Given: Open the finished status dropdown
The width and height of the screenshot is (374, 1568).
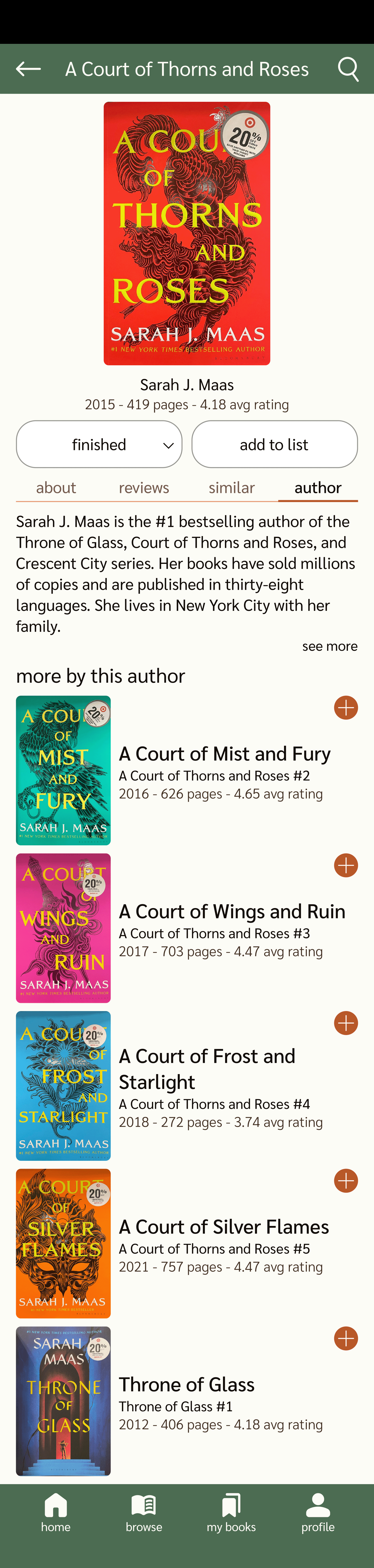Looking at the screenshot, I should pos(99,444).
